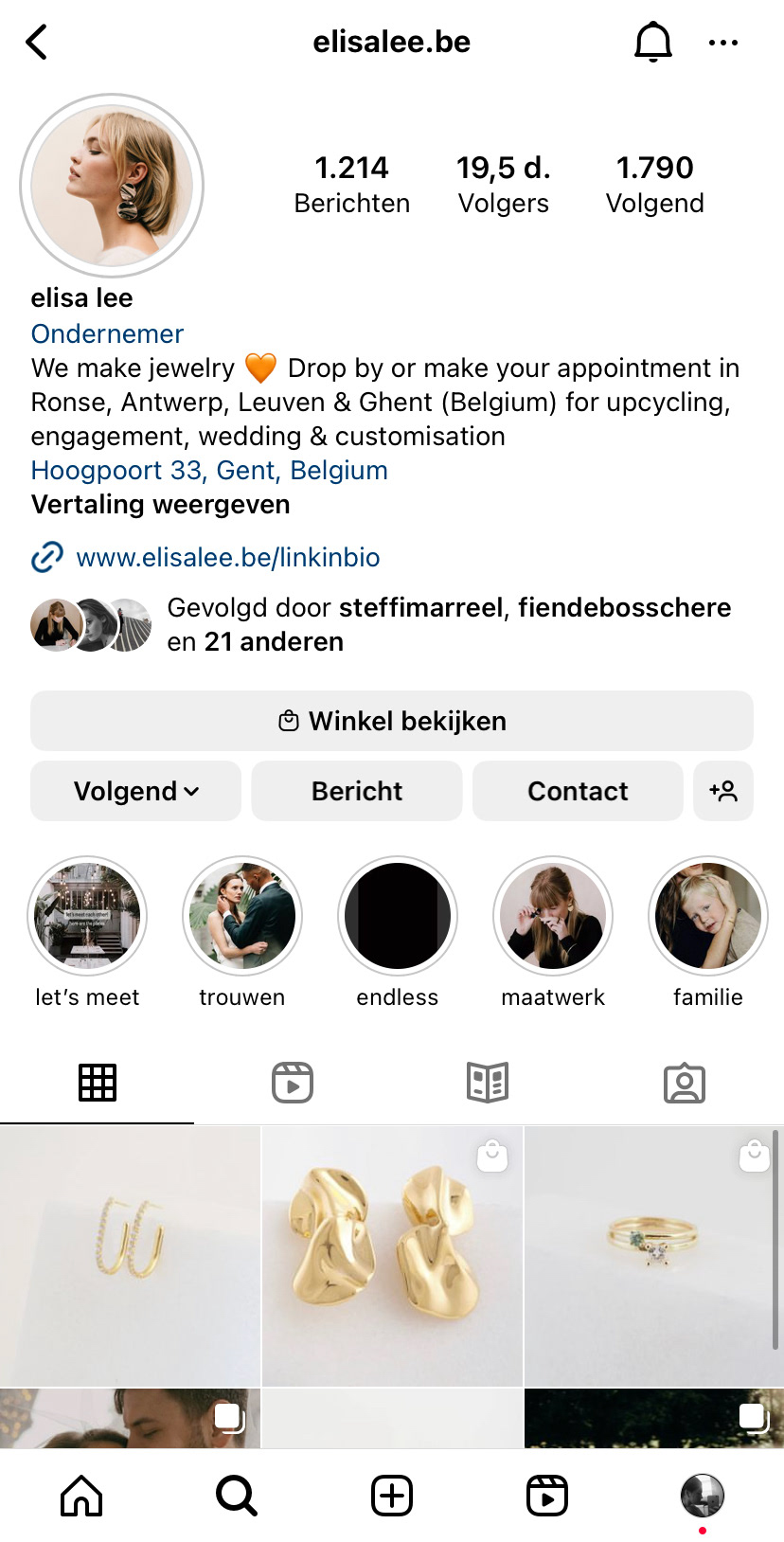
Task: Open the notifications bell for elisalee.be
Action: [x=653, y=42]
